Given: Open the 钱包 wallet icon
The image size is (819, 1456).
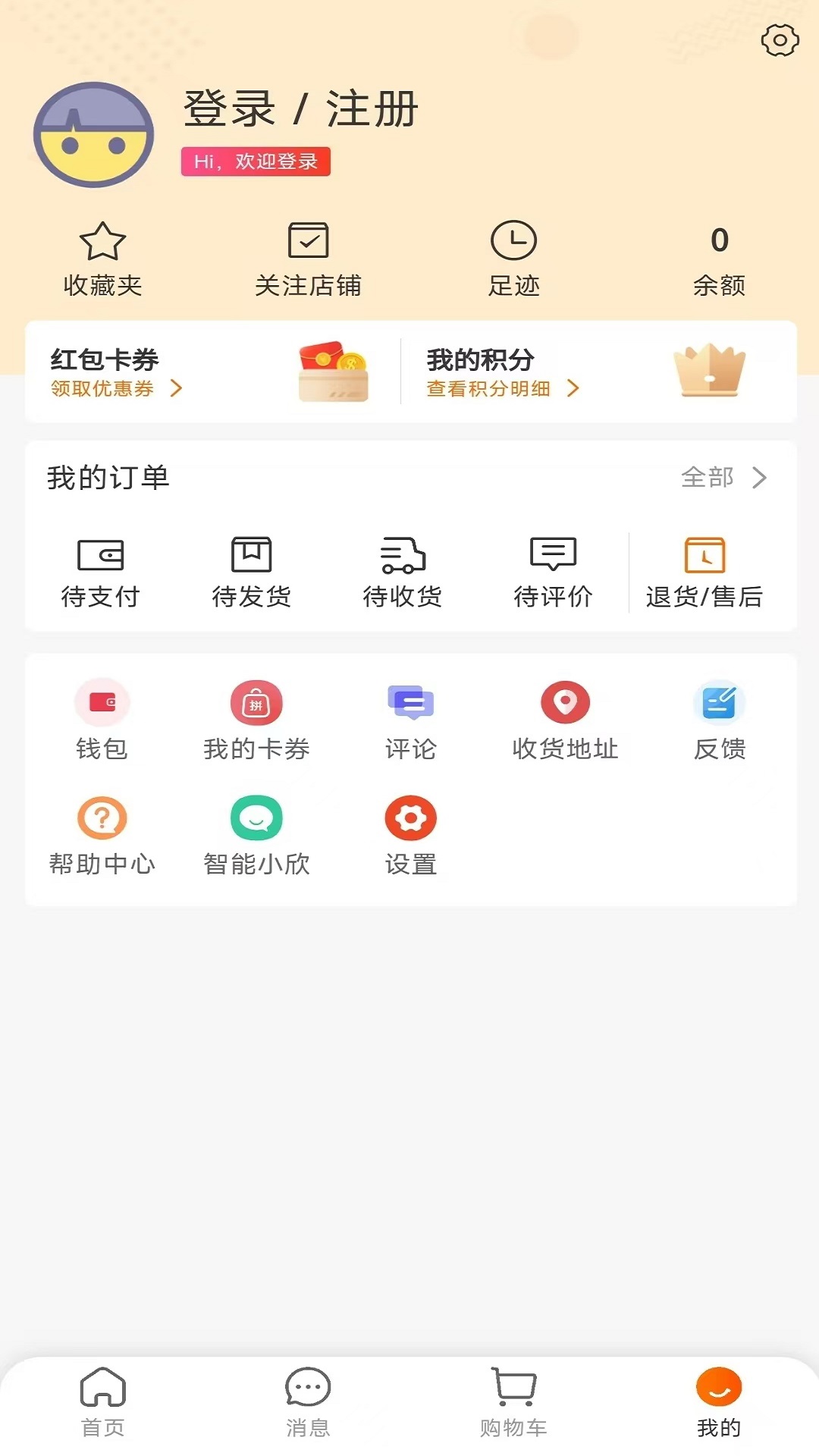Looking at the screenshot, I should [103, 703].
